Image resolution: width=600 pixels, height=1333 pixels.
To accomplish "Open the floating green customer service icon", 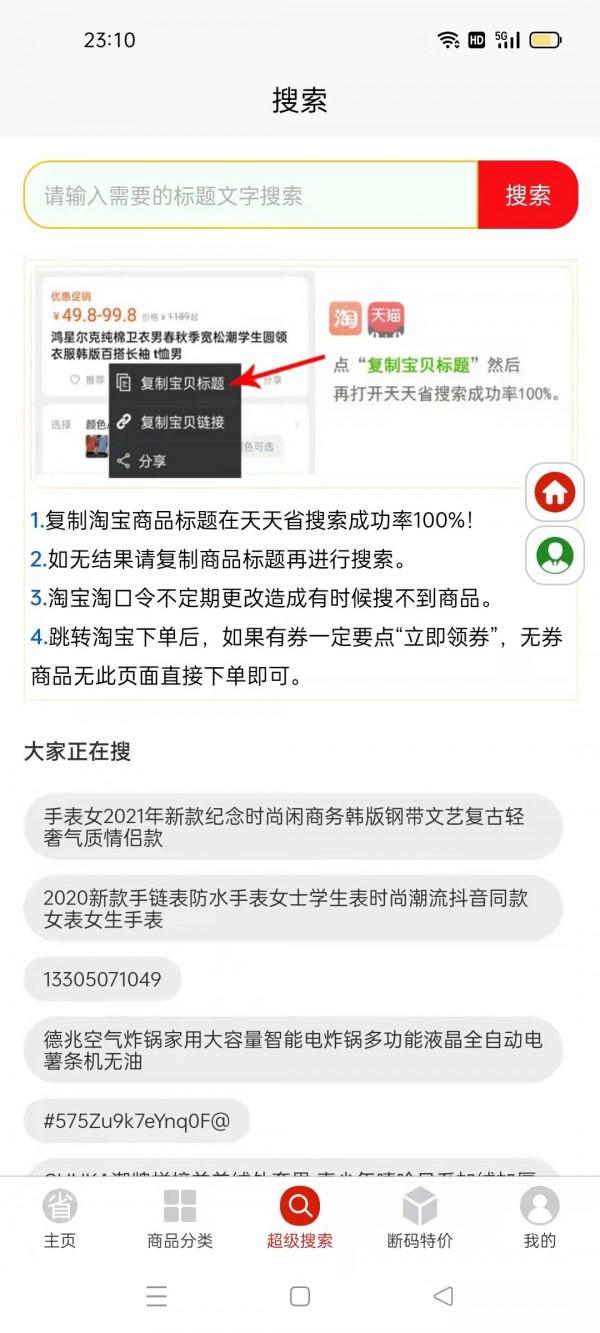I will [554, 554].
